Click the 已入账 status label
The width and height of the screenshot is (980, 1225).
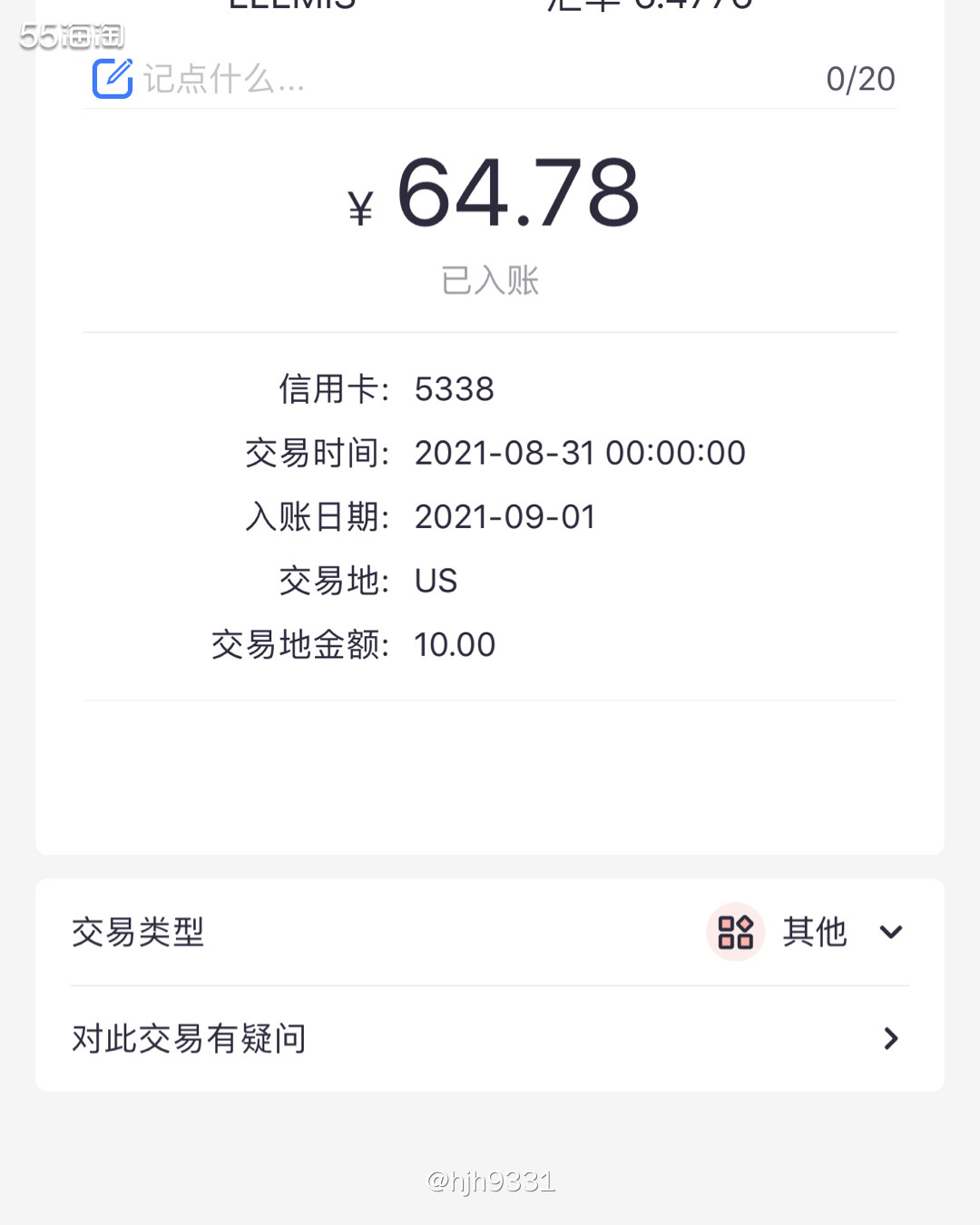tap(489, 279)
